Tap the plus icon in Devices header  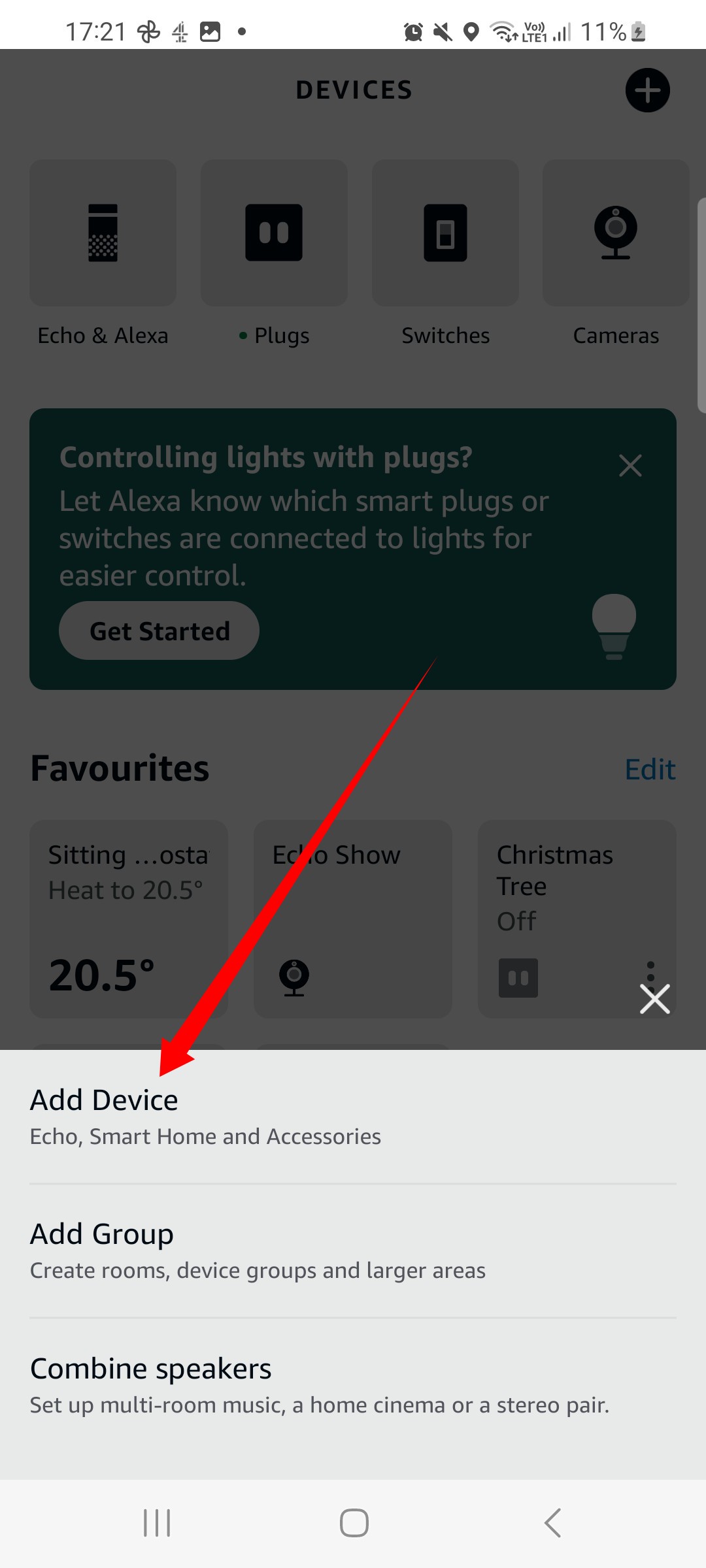coord(647,90)
